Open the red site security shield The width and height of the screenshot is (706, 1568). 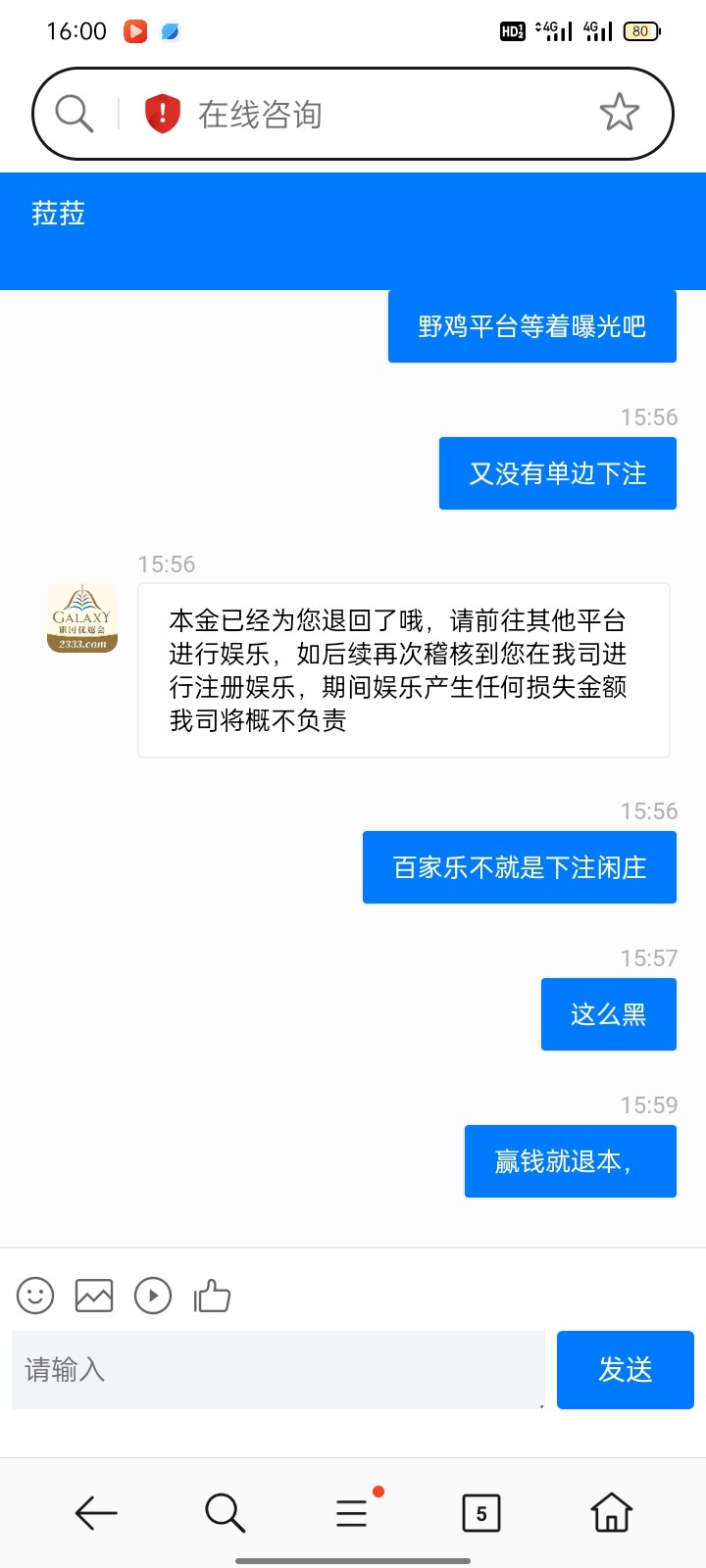coord(163,114)
